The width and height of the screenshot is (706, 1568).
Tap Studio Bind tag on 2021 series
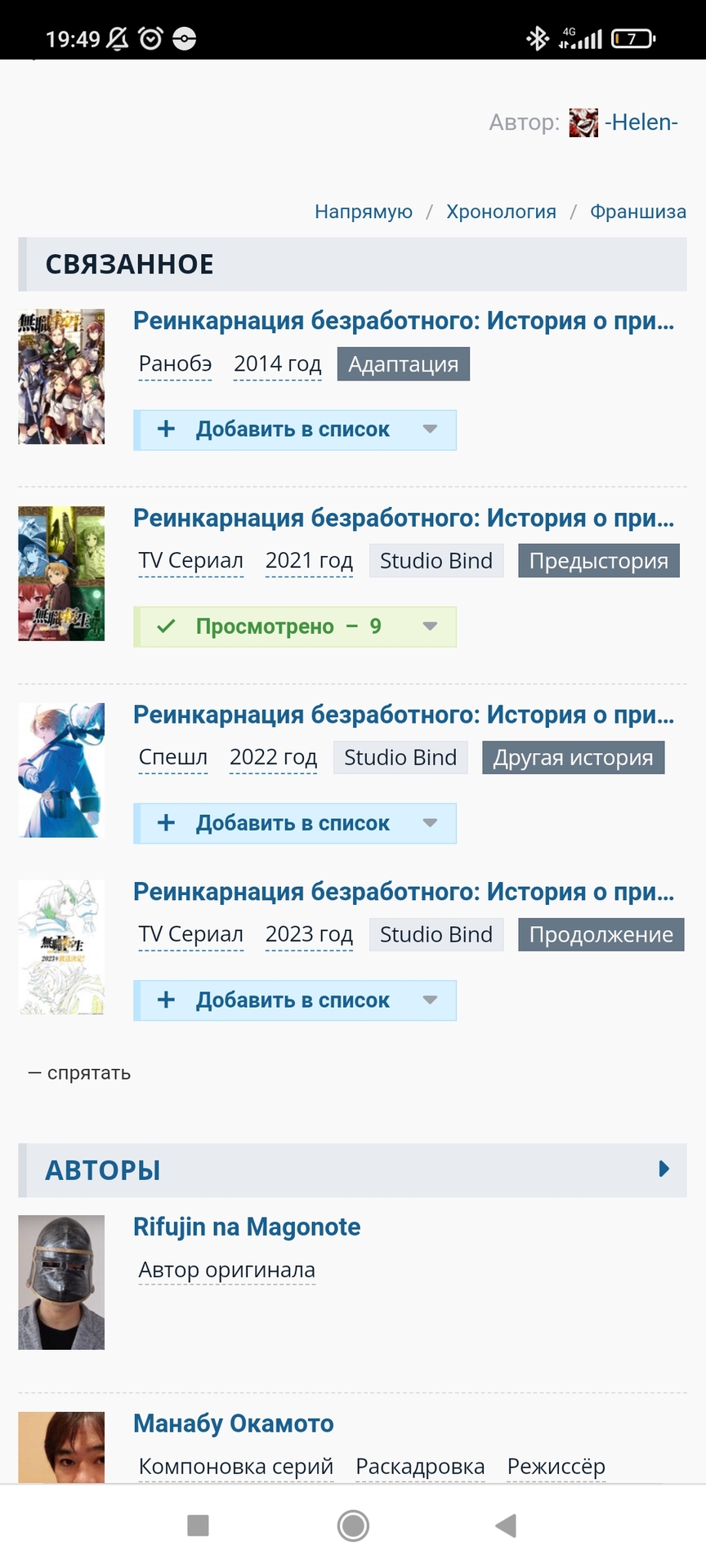436,561
